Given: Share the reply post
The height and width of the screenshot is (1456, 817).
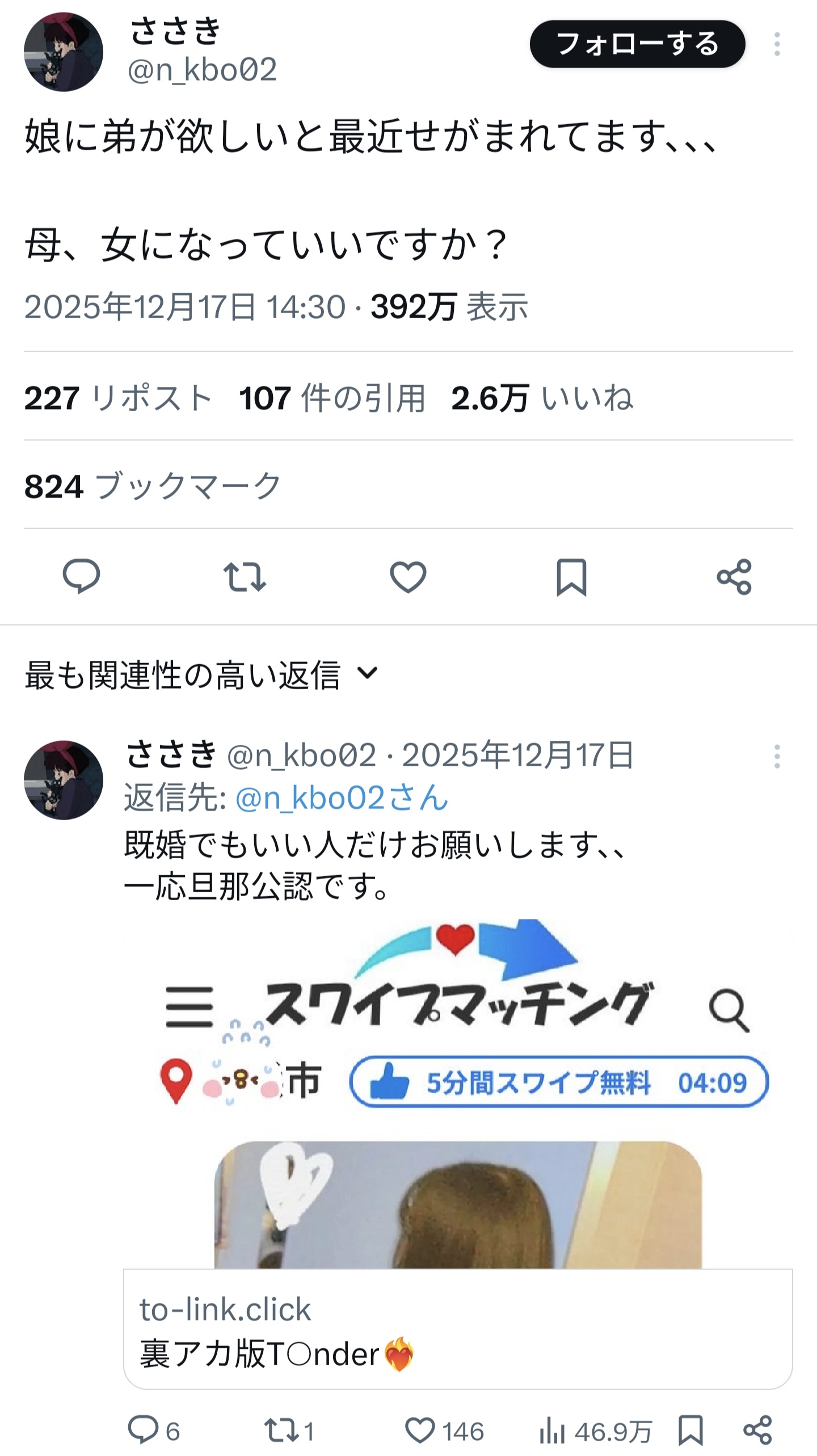Looking at the screenshot, I should (757, 1430).
